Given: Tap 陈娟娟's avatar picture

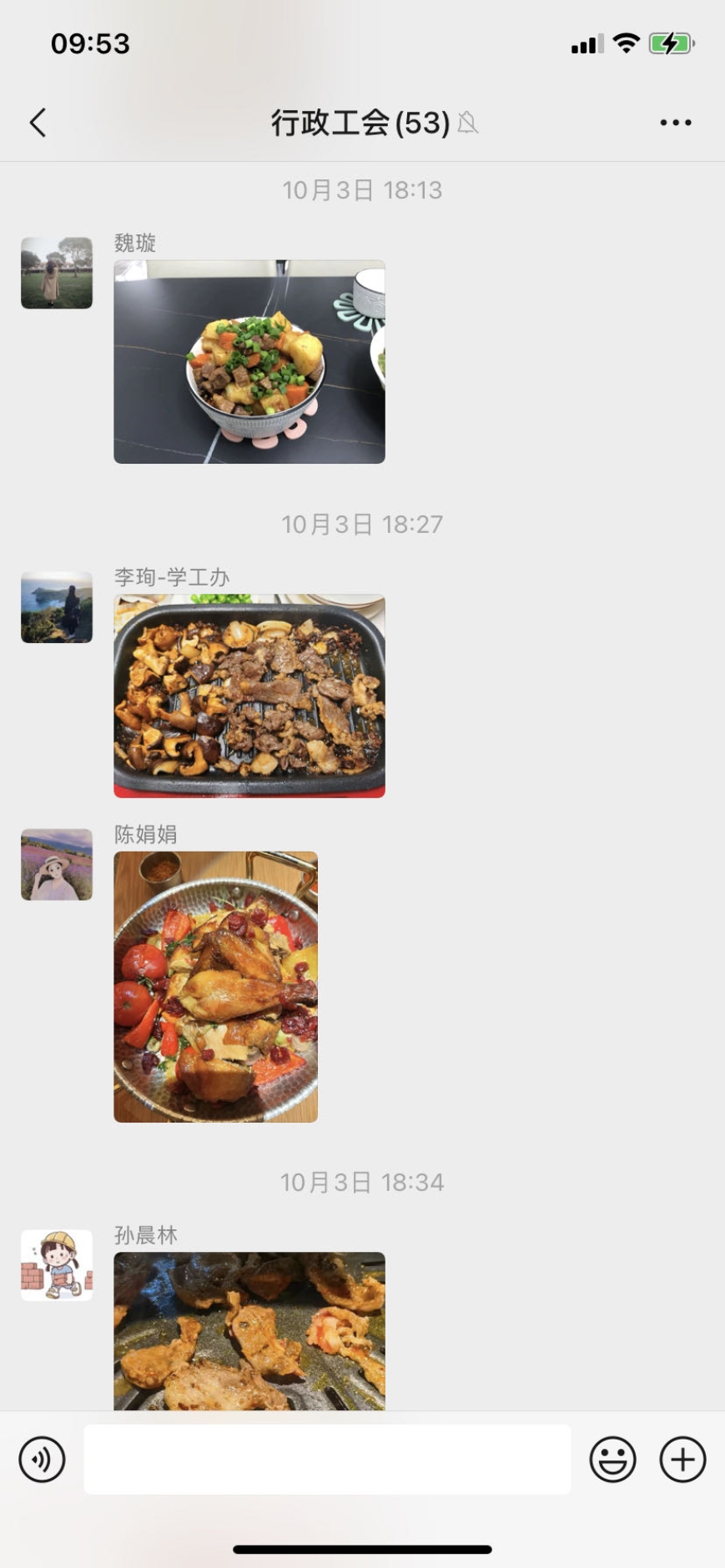Looking at the screenshot, I should point(57,864).
